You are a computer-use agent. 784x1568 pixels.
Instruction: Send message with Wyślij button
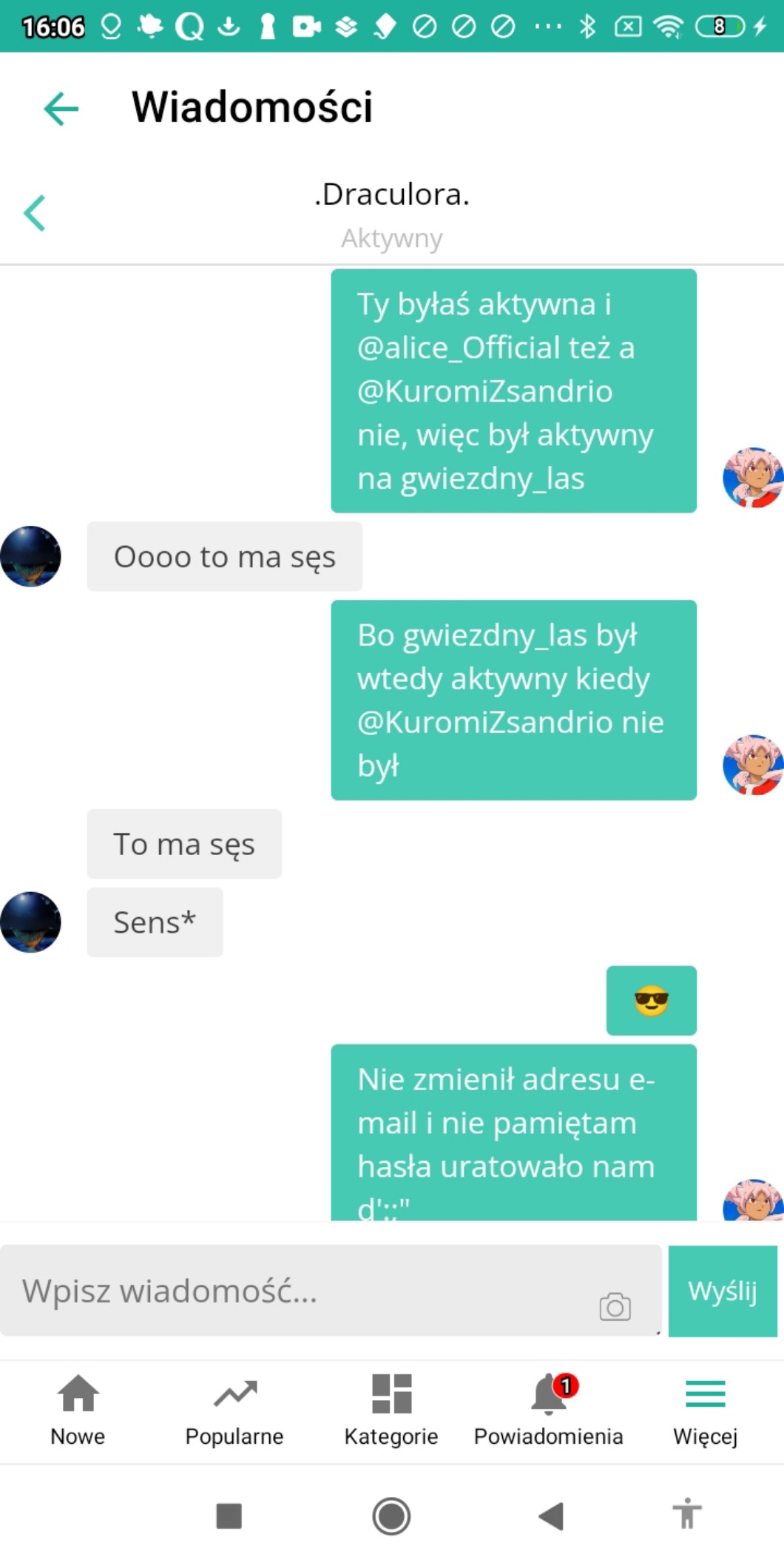[722, 1291]
